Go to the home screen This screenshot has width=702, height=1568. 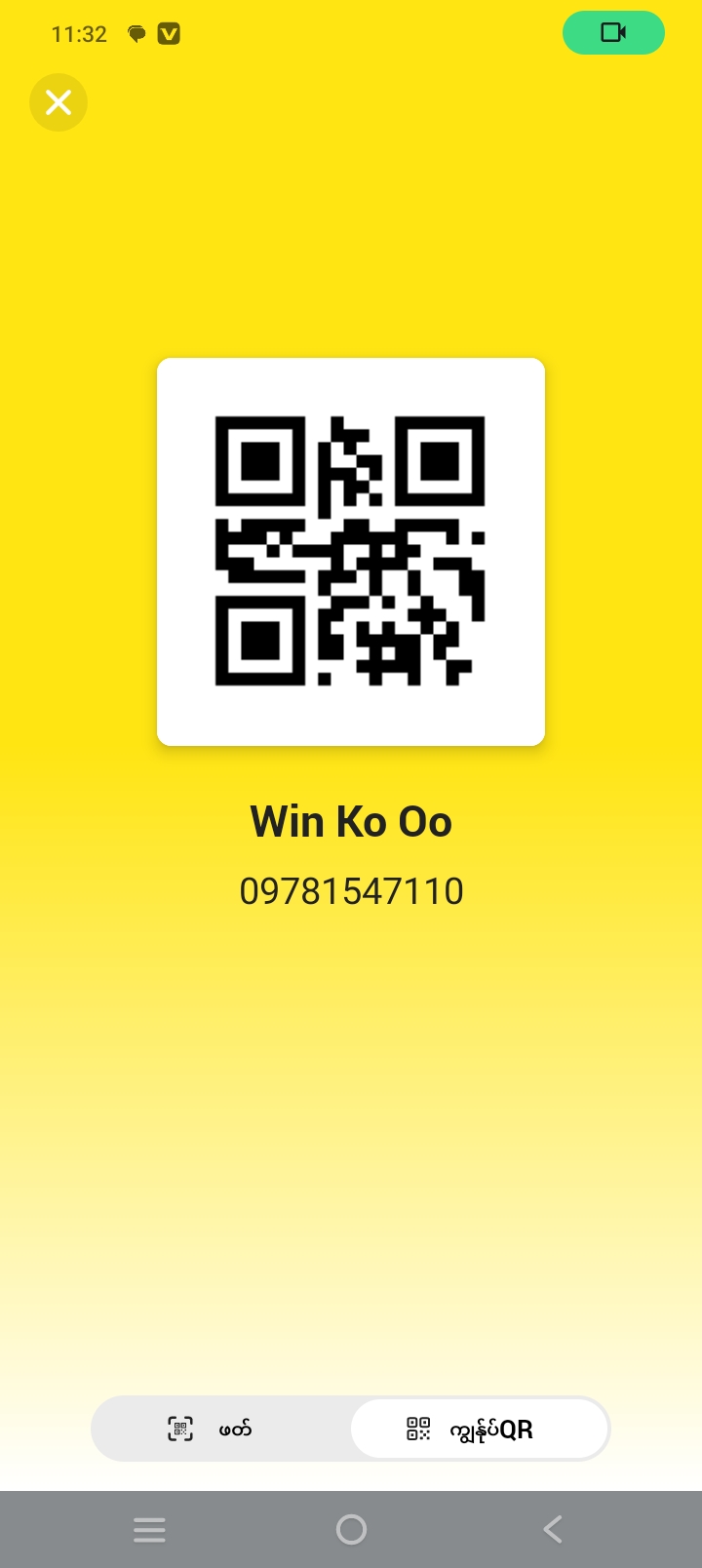coord(351,1529)
